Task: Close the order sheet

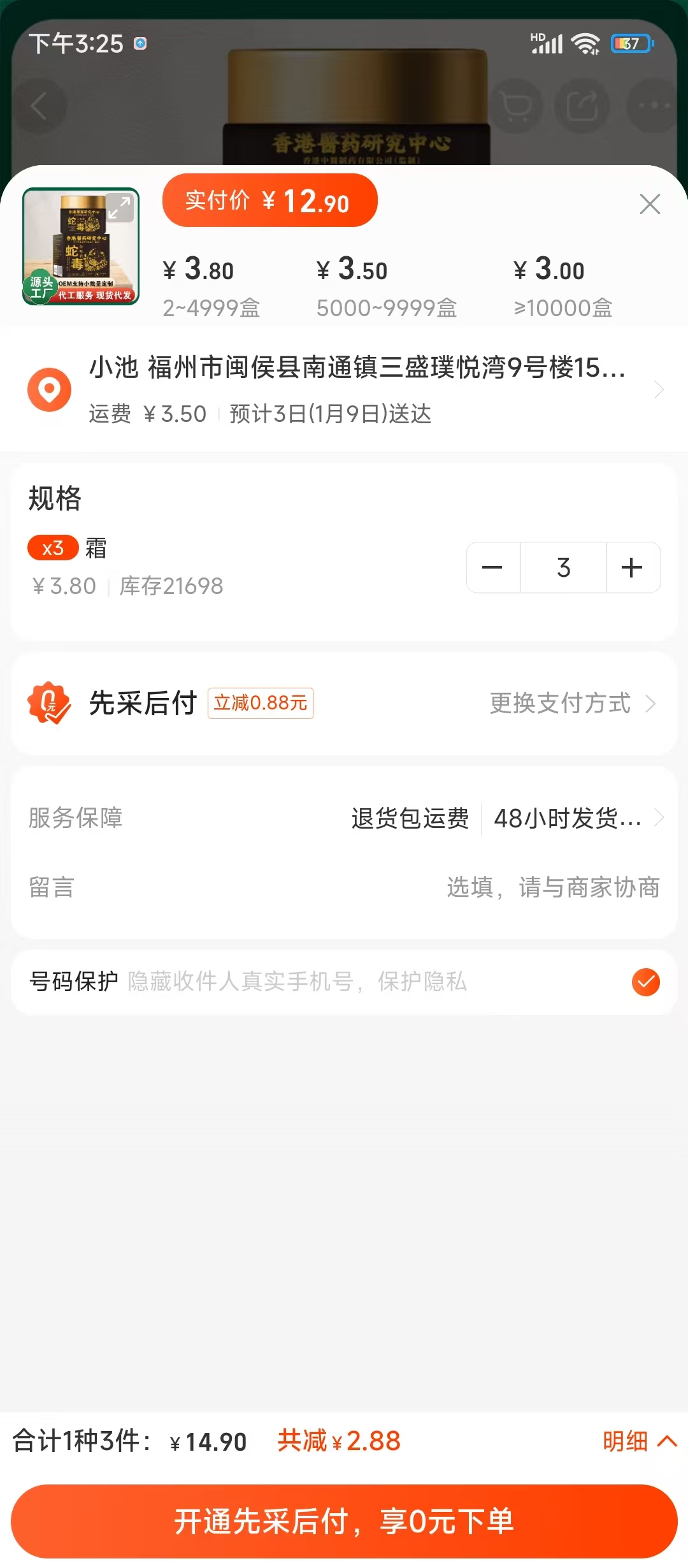Action: (x=650, y=204)
